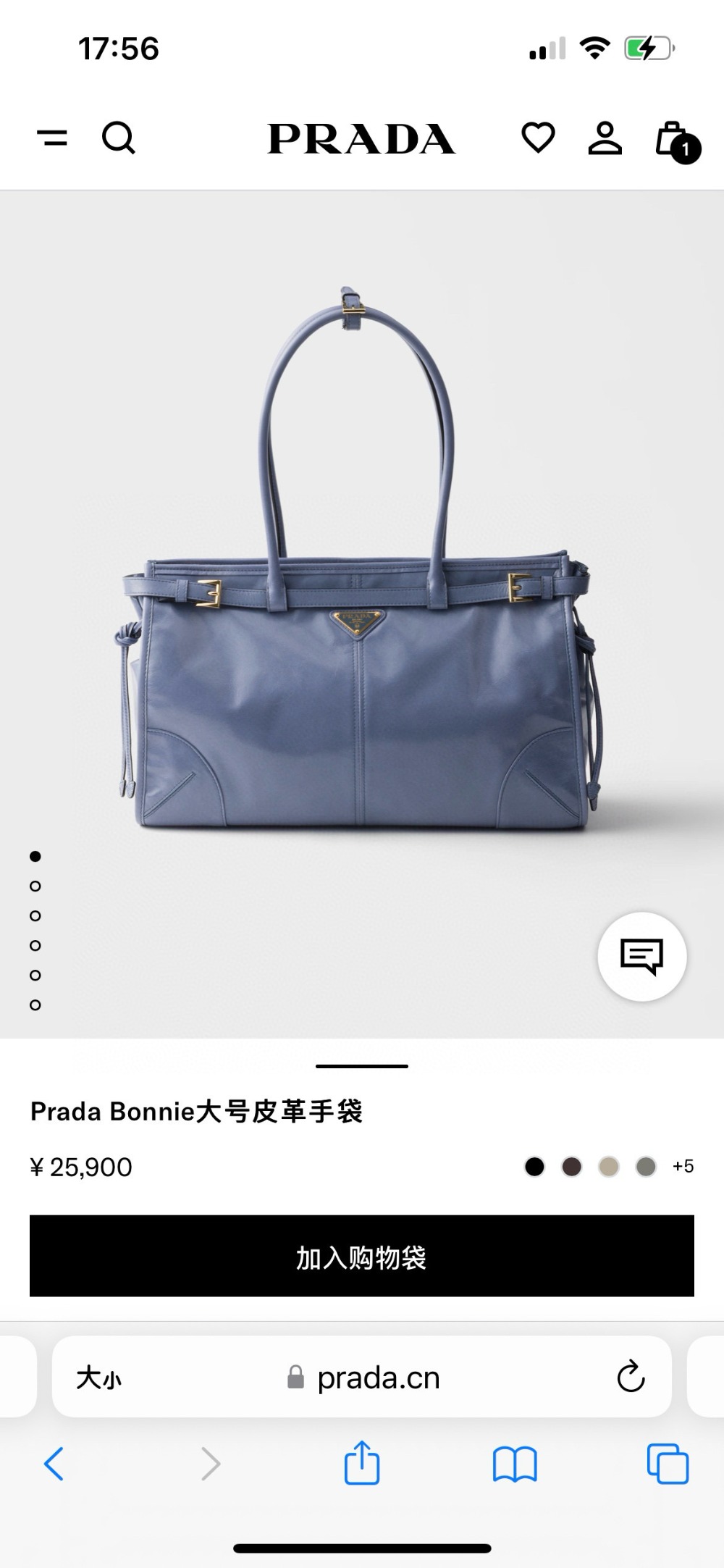Reload the prada.cn page
This screenshot has width=724, height=1568.
coord(631,1377)
